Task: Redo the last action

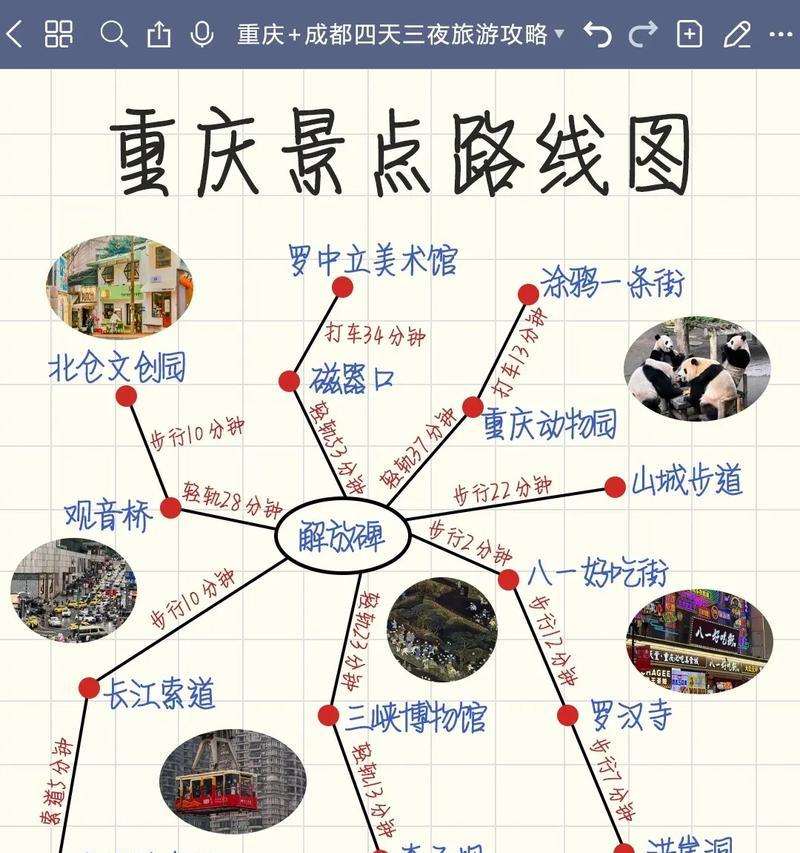Action: [643, 35]
